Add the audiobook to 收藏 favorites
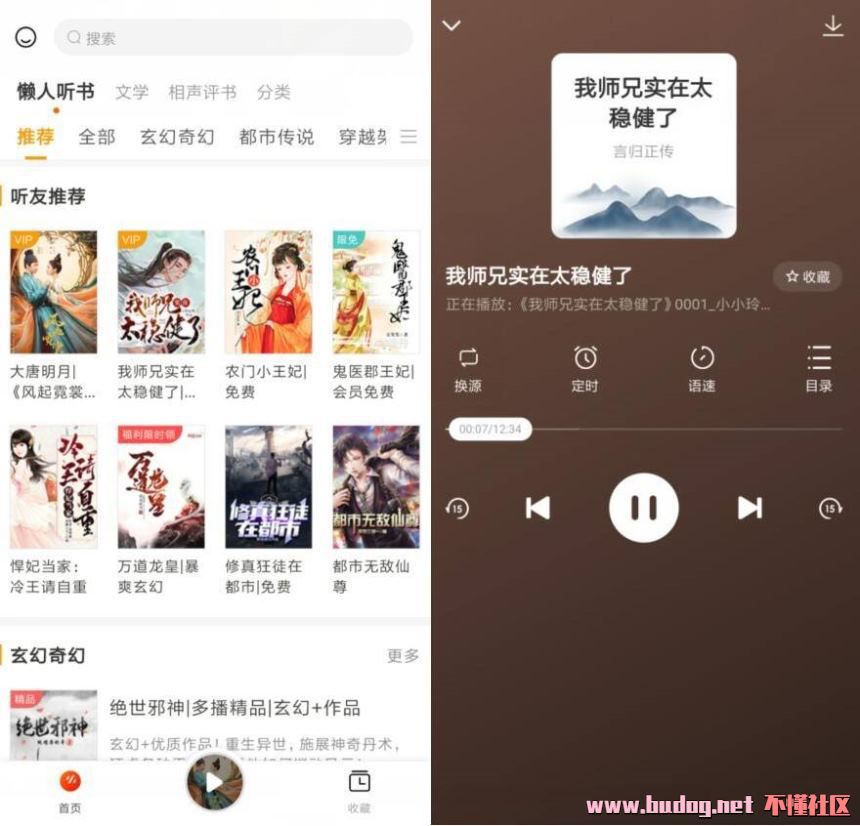The image size is (860, 826). (808, 277)
